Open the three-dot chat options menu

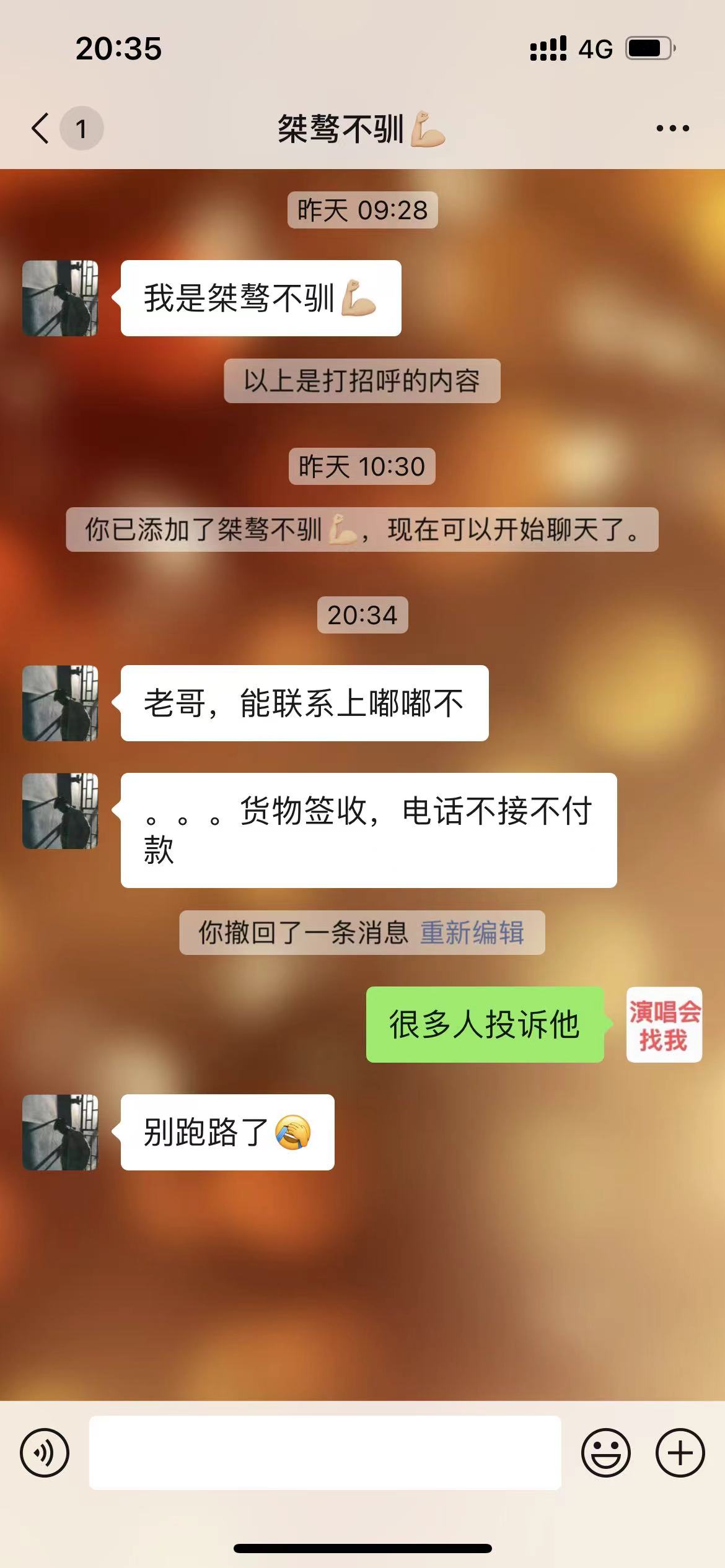672,128
